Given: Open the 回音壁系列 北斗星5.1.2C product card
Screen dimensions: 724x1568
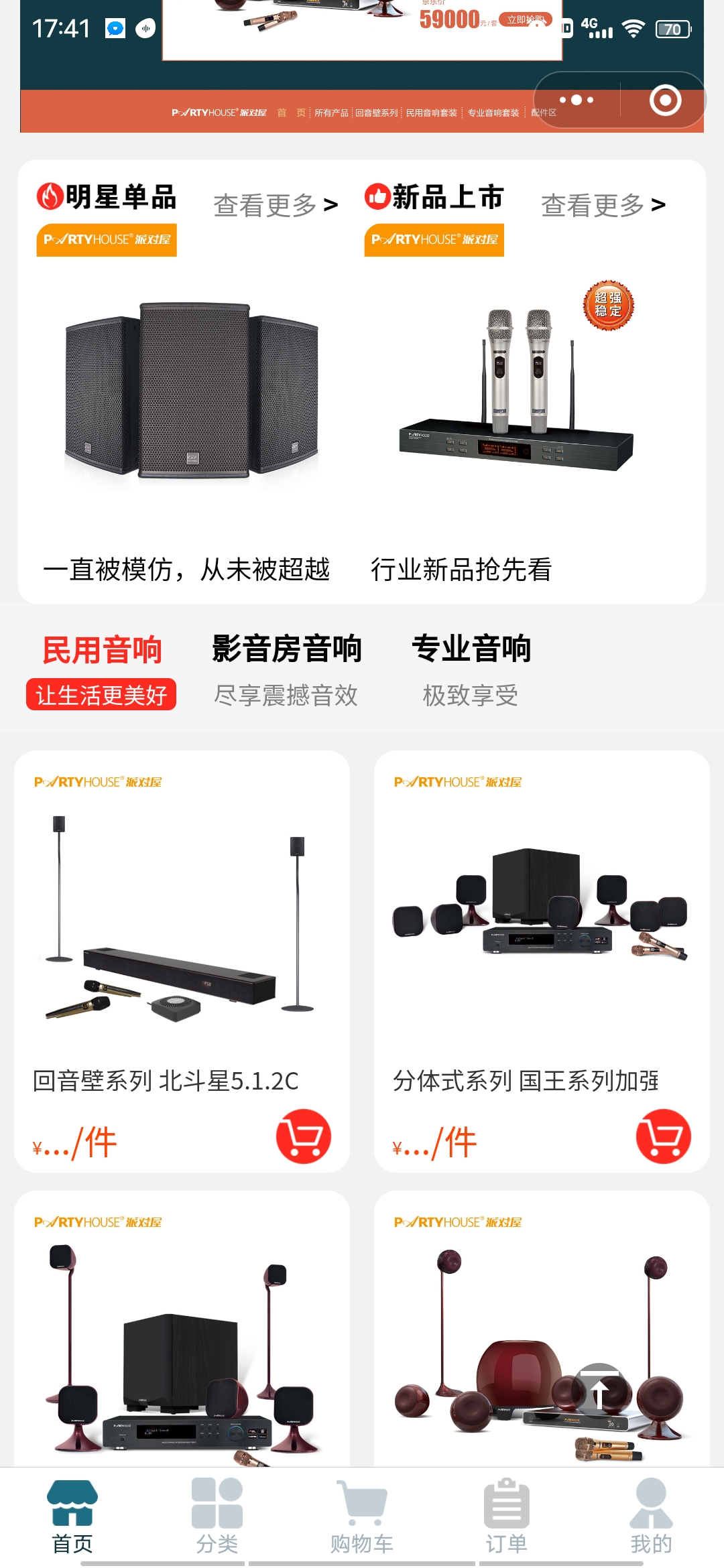Looking at the screenshot, I should pos(181,938).
